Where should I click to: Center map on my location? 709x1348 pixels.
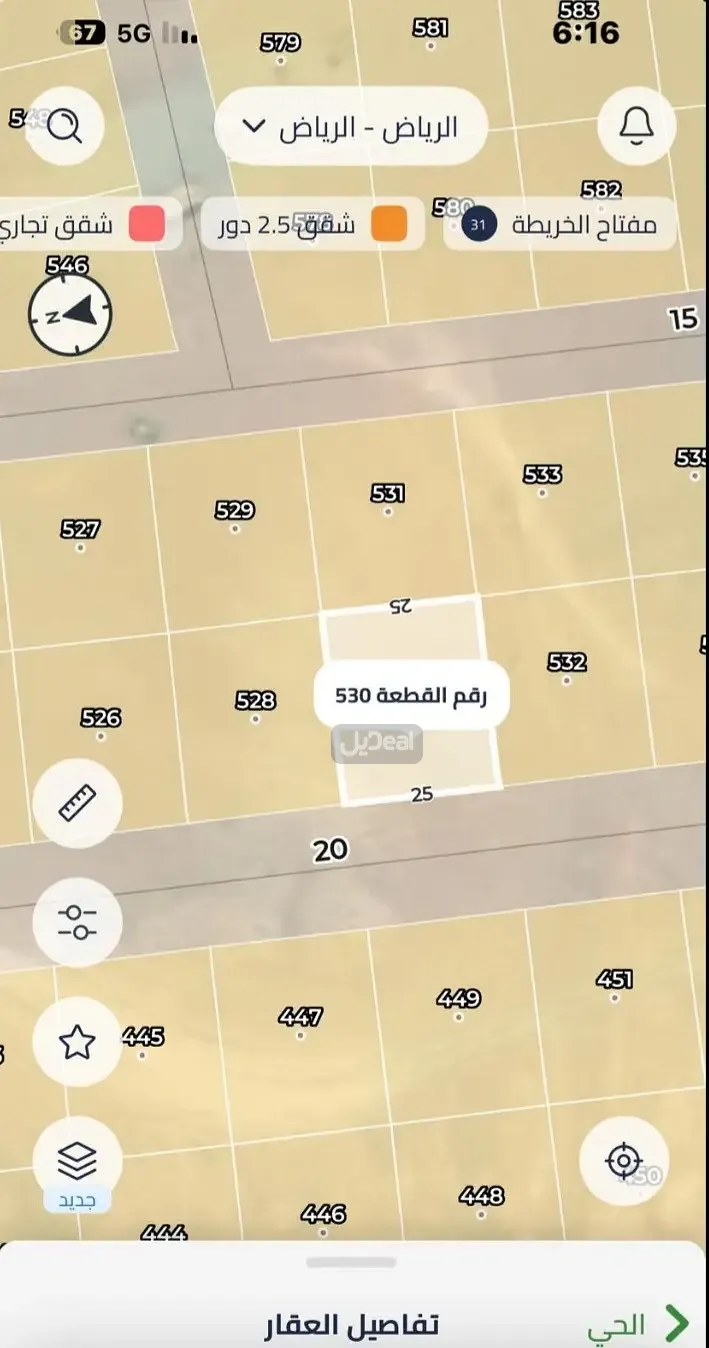click(x=623, y=1161)
